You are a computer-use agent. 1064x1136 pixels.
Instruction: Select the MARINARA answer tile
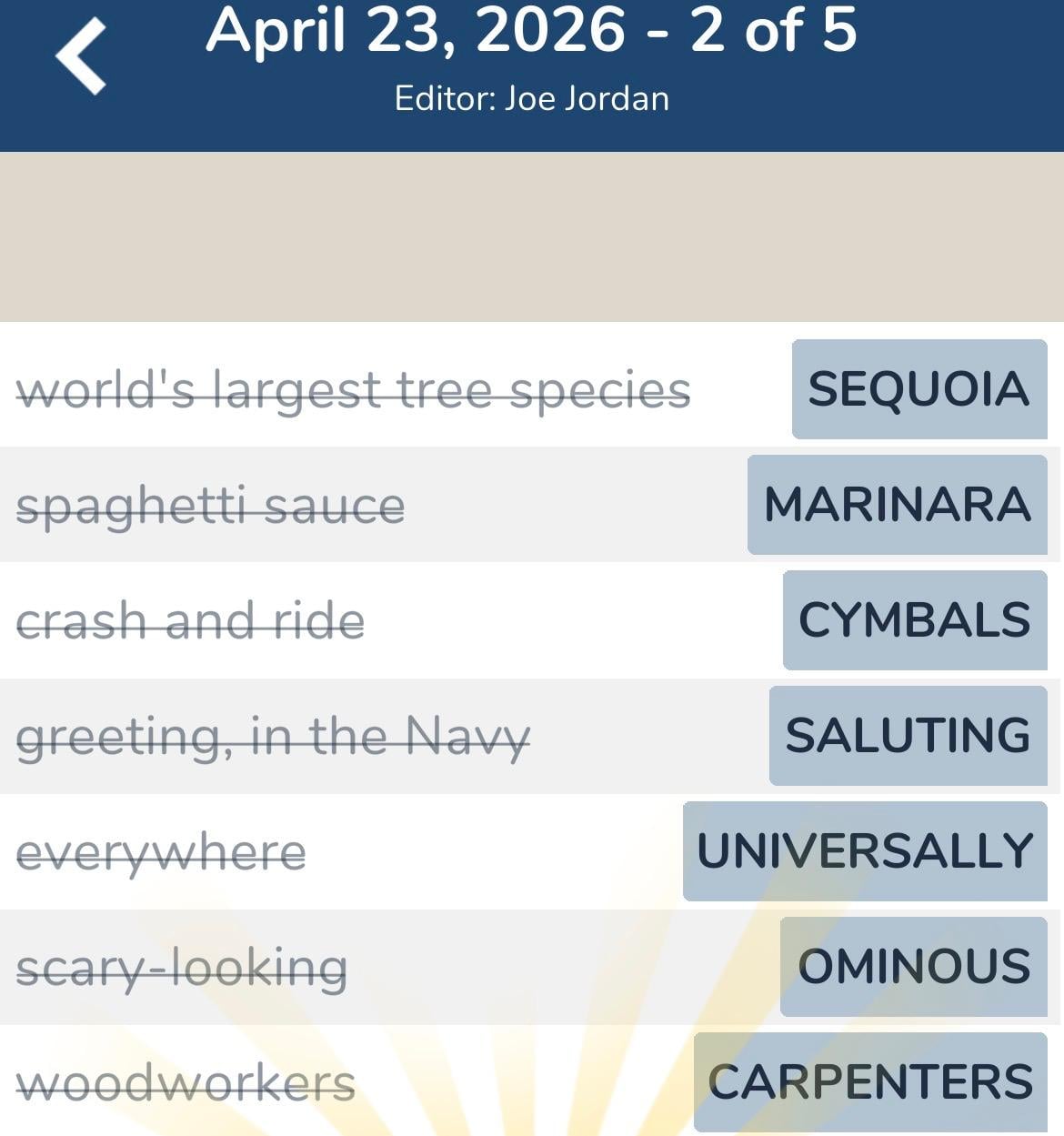(896, 505)
